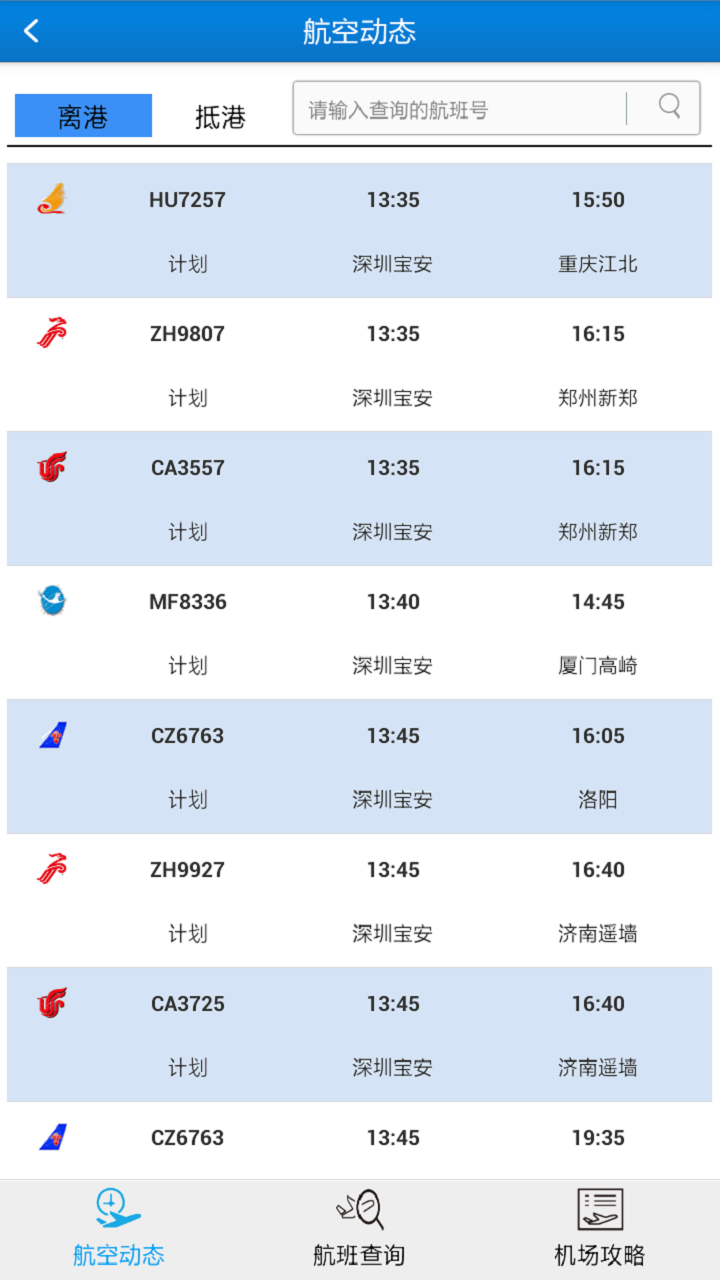This screenshot has height=1280, width=720.
Task: Click the Air China logo for flight CA3725
Action: click(x=52, y=1003)
